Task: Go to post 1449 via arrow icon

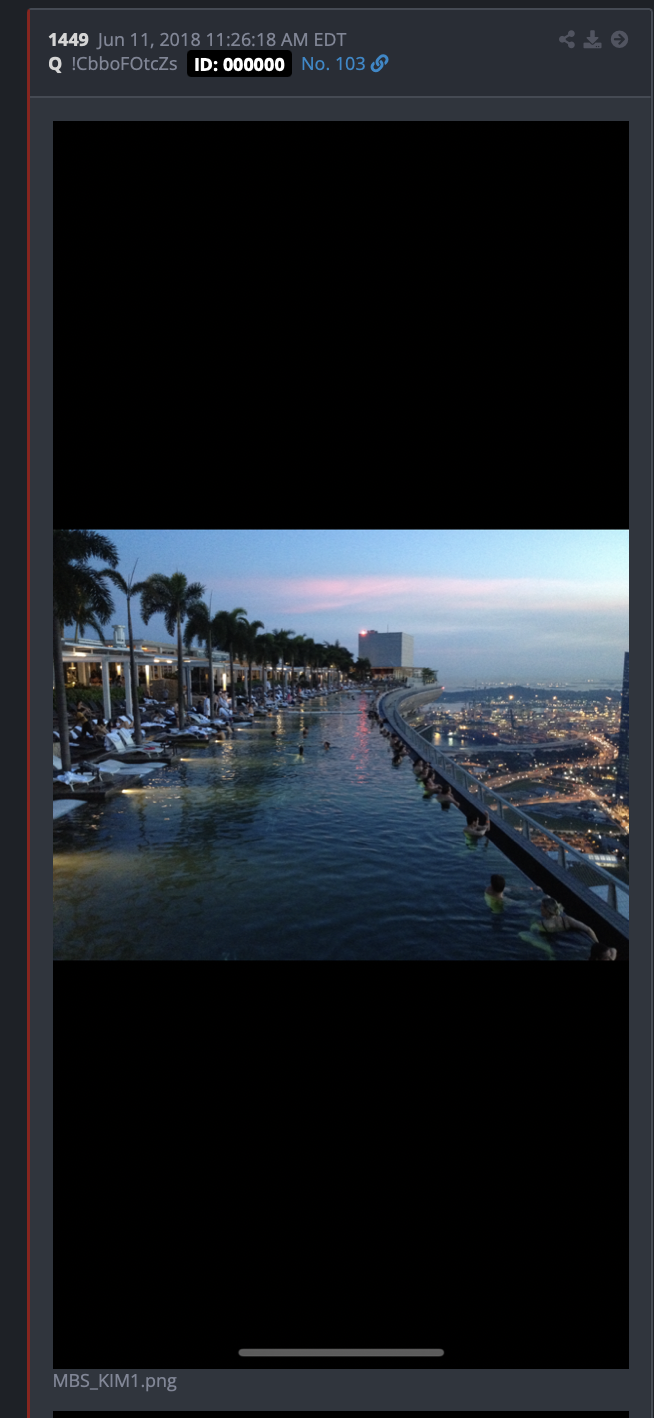Action: (619, 40)
